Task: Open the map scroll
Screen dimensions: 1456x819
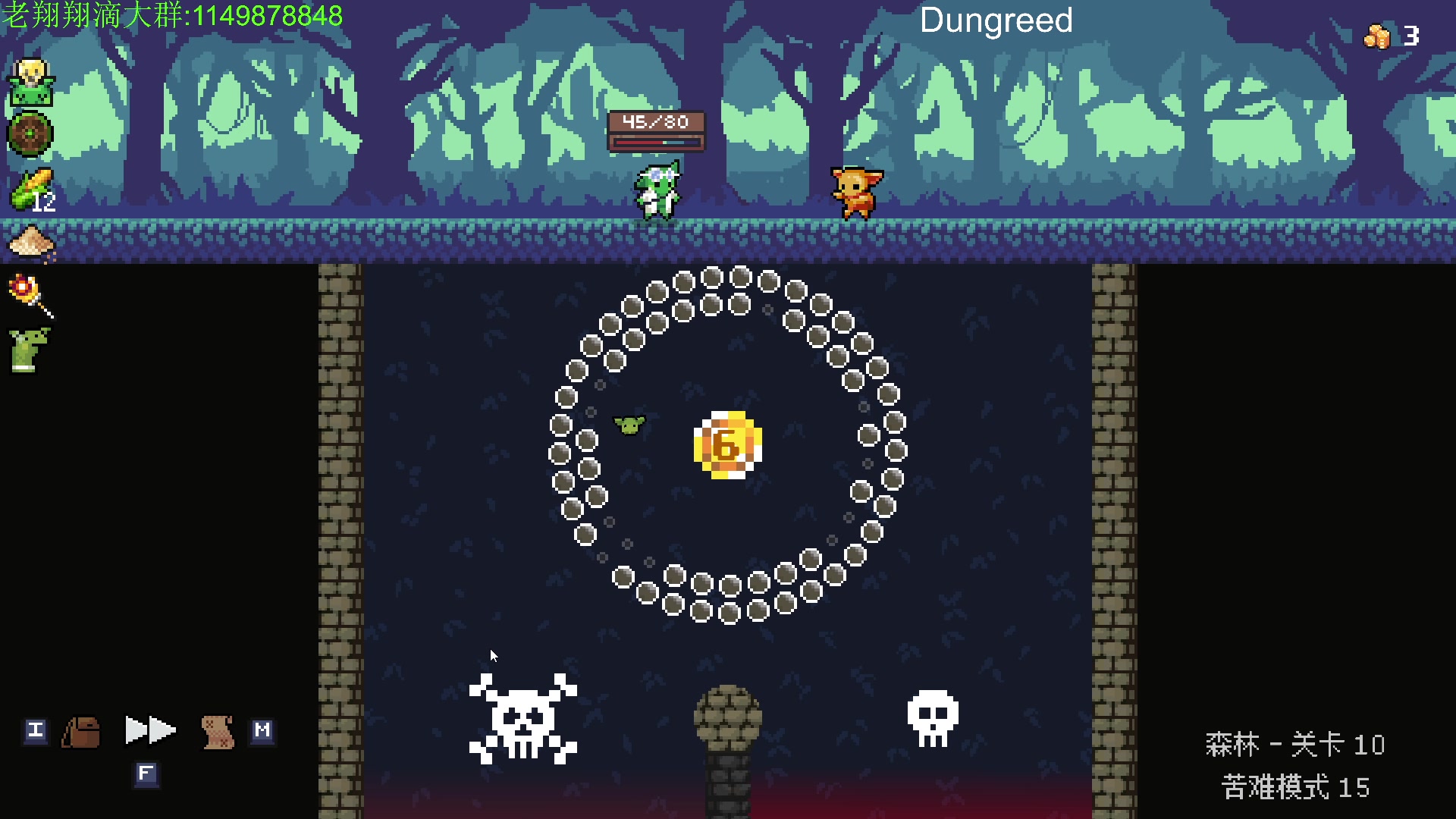Action: point(218,732)
